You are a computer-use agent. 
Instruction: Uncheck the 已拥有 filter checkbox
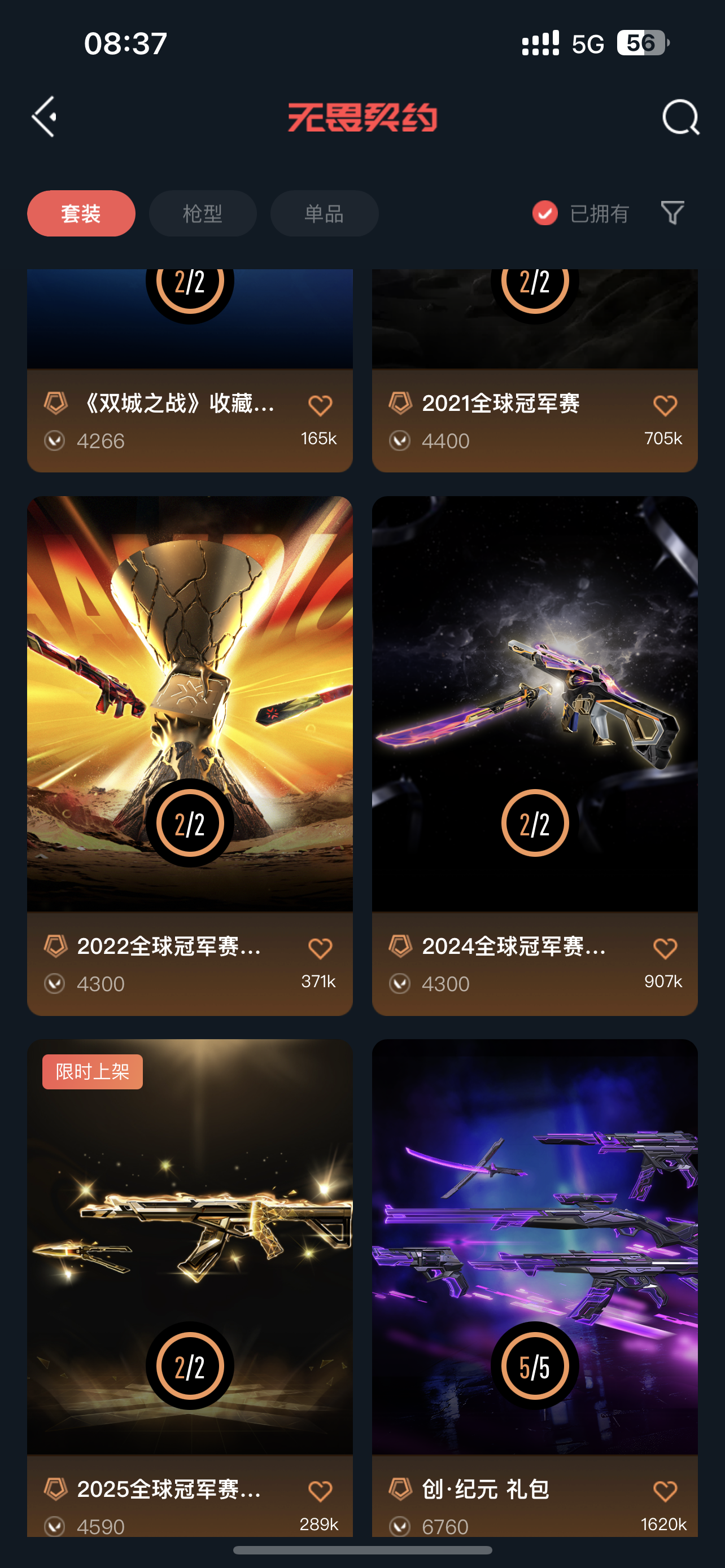pos(545,213)
